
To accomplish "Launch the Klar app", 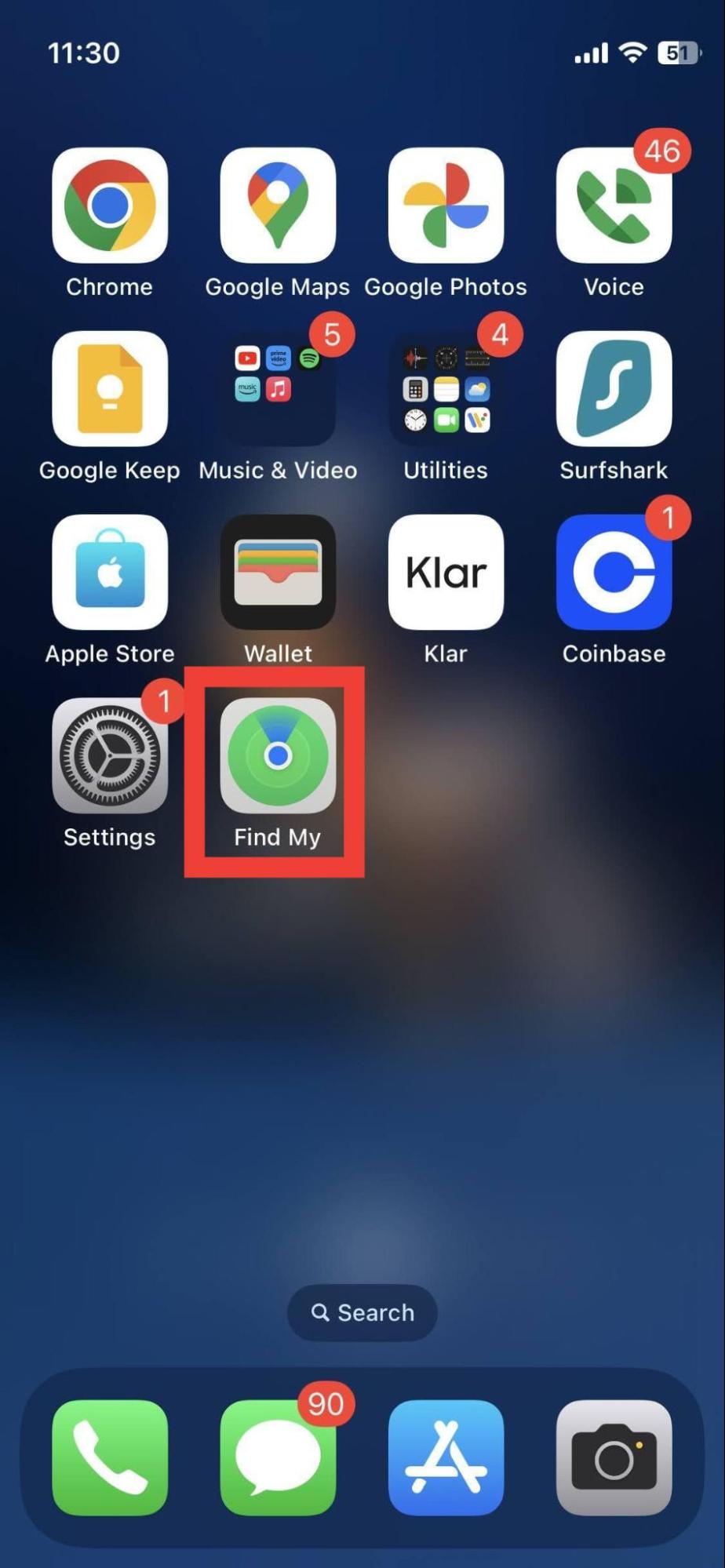I will [x=446, y=573].
